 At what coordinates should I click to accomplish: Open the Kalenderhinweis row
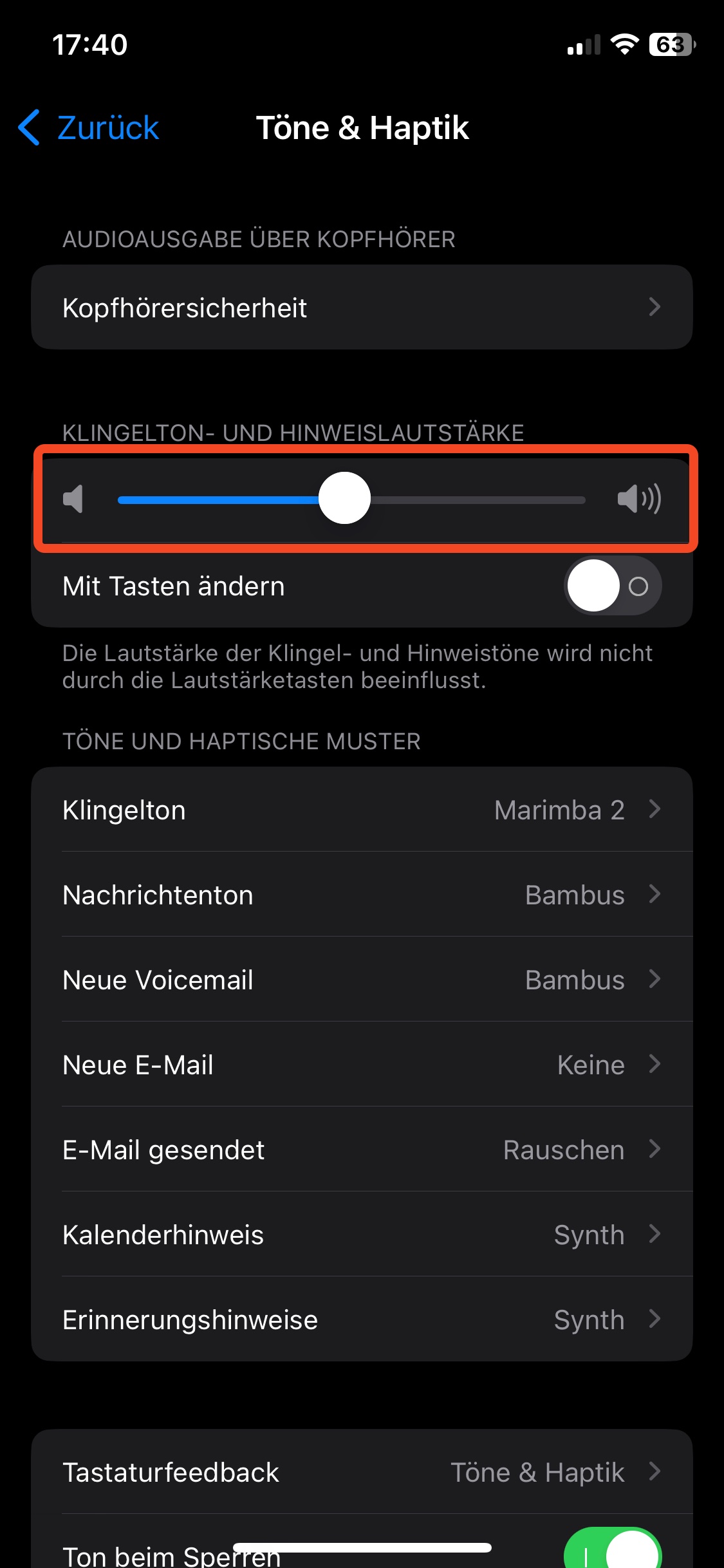click(362, 1235)
